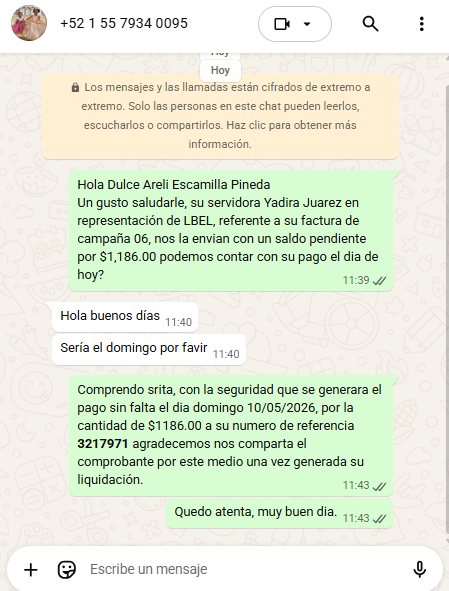449x591 pixels.
Task: Open the contact's profile picture
Action: [x=29, y=23]
